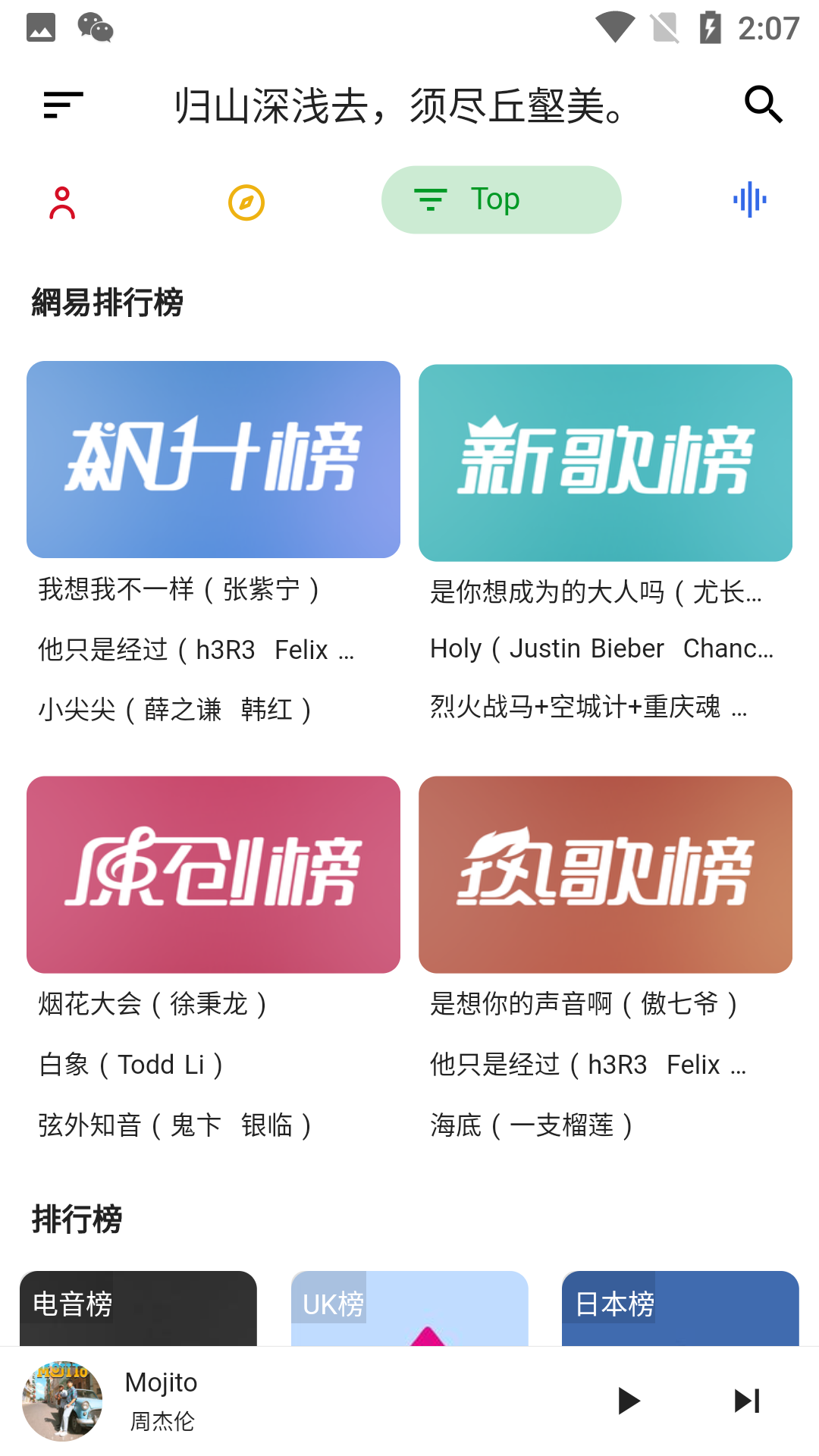The height and width of the screenshot is (1456, 819).
Task: Tap the filter icon inside the Top pill
Action: (x=431, y=199)
